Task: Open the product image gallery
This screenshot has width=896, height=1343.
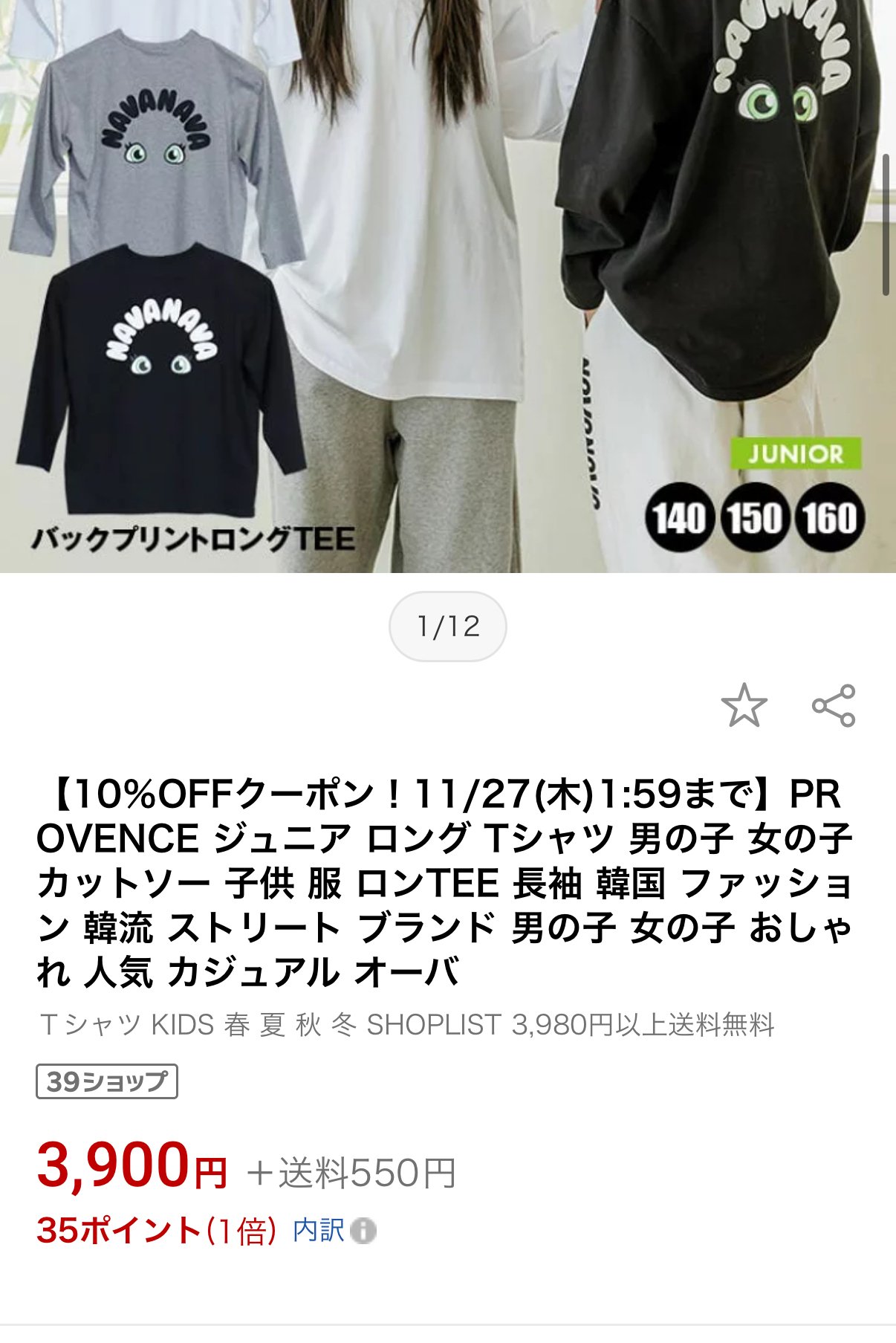Action: 447,286
